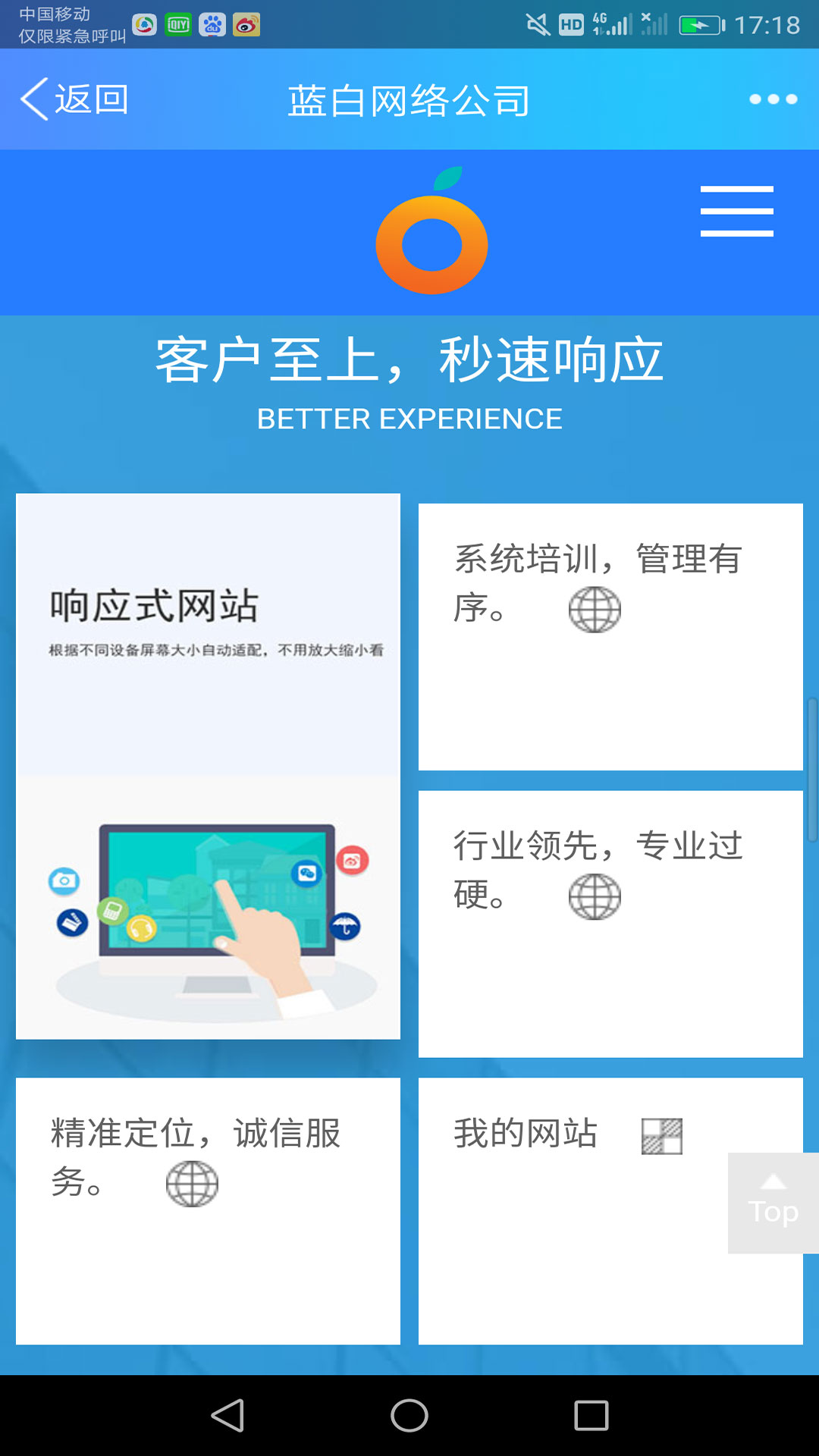This screenshot has height=1456, width=819.
Task: Open the 行业领先，专业过硬 card
Action: pos(610,924)
